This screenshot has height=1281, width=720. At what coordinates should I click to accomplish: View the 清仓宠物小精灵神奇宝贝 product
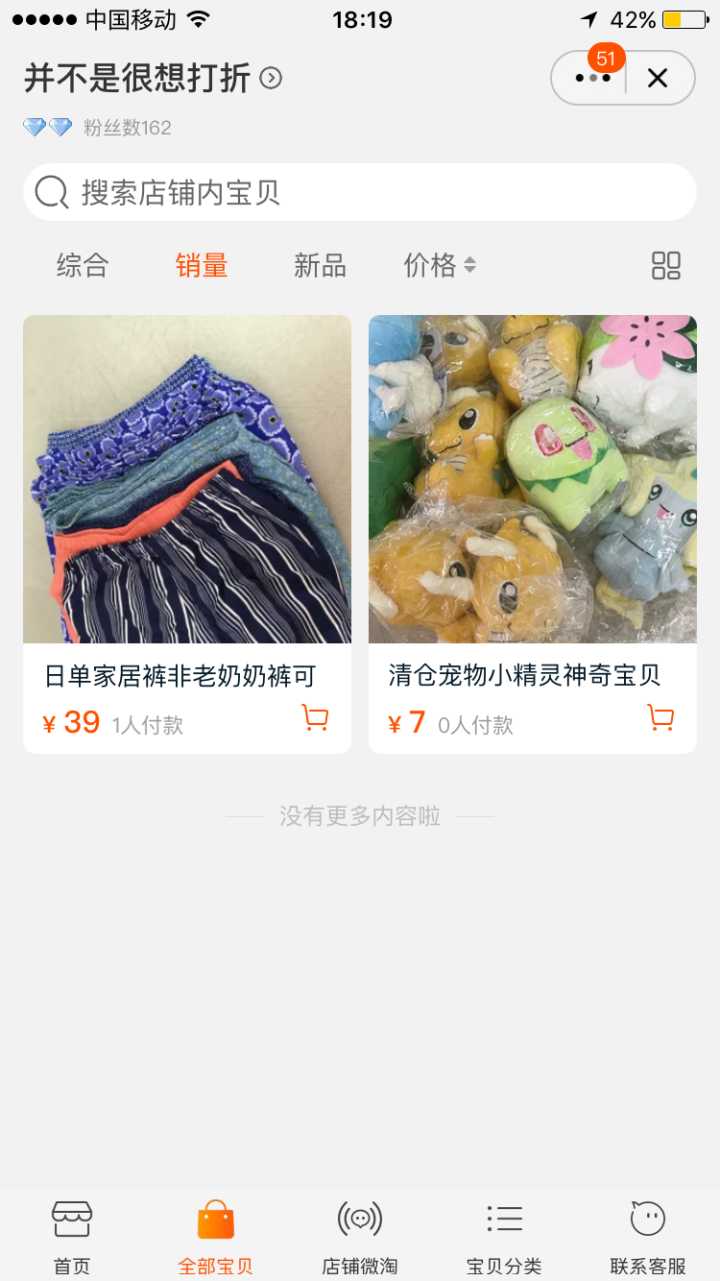[x=532, y=480]
